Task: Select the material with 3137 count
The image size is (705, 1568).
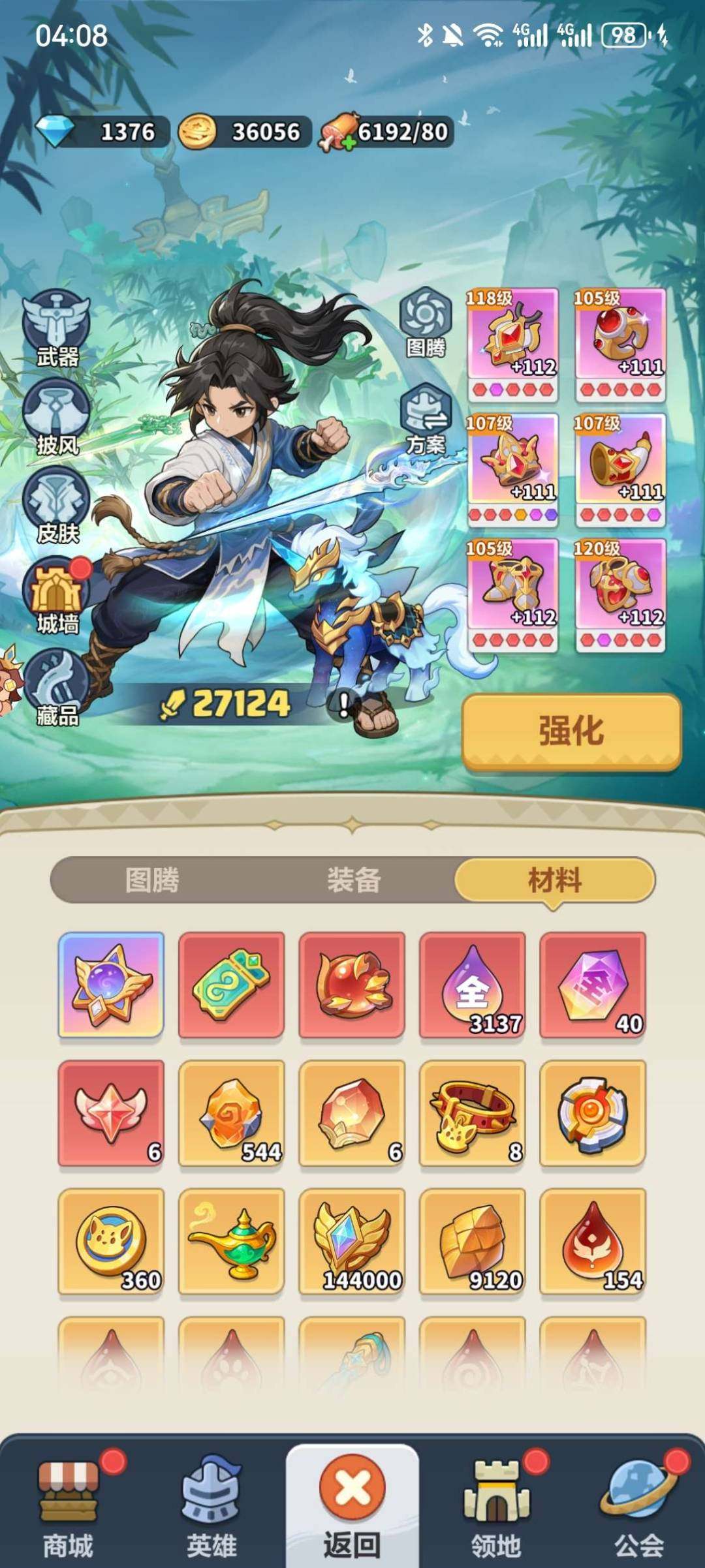Action: point(473,985)
